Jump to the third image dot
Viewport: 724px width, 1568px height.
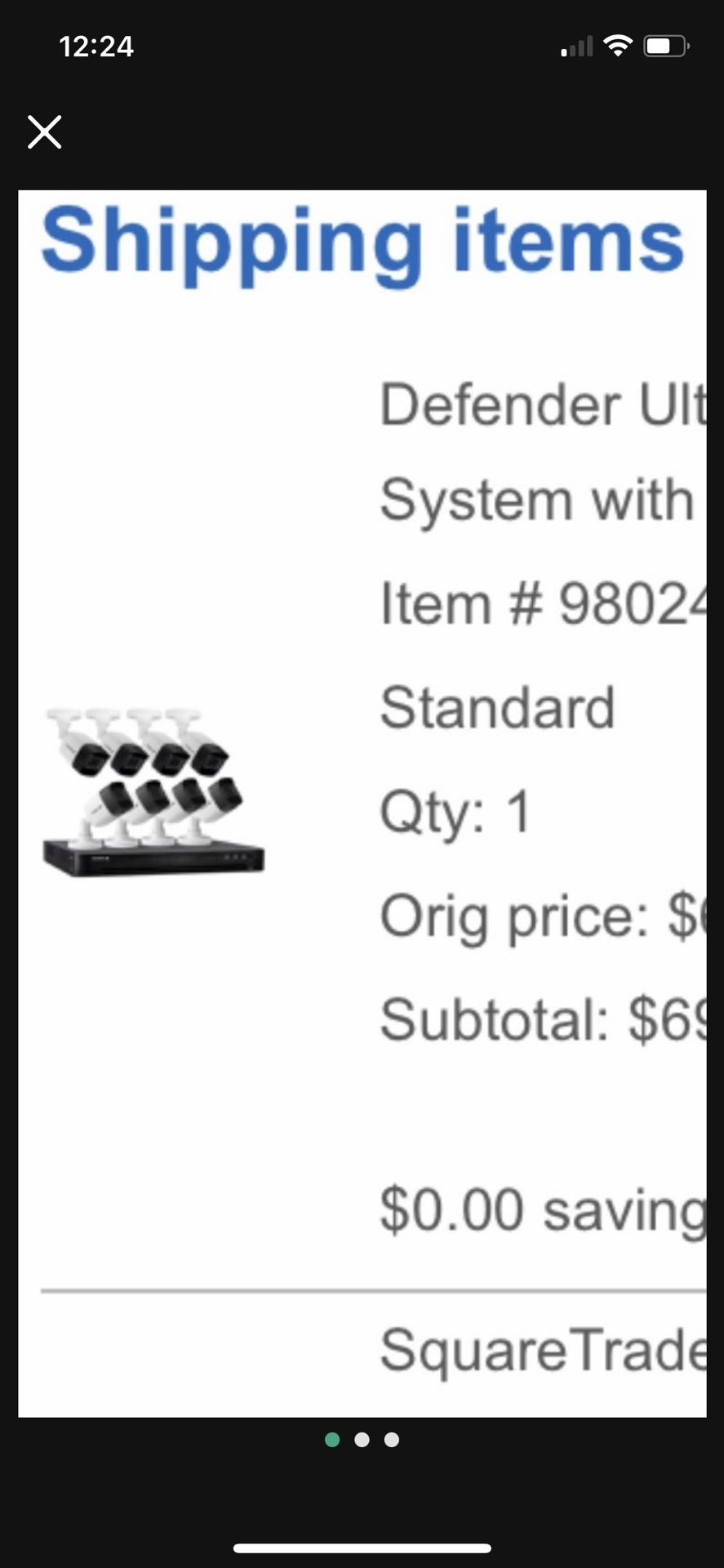point(392,1440)
